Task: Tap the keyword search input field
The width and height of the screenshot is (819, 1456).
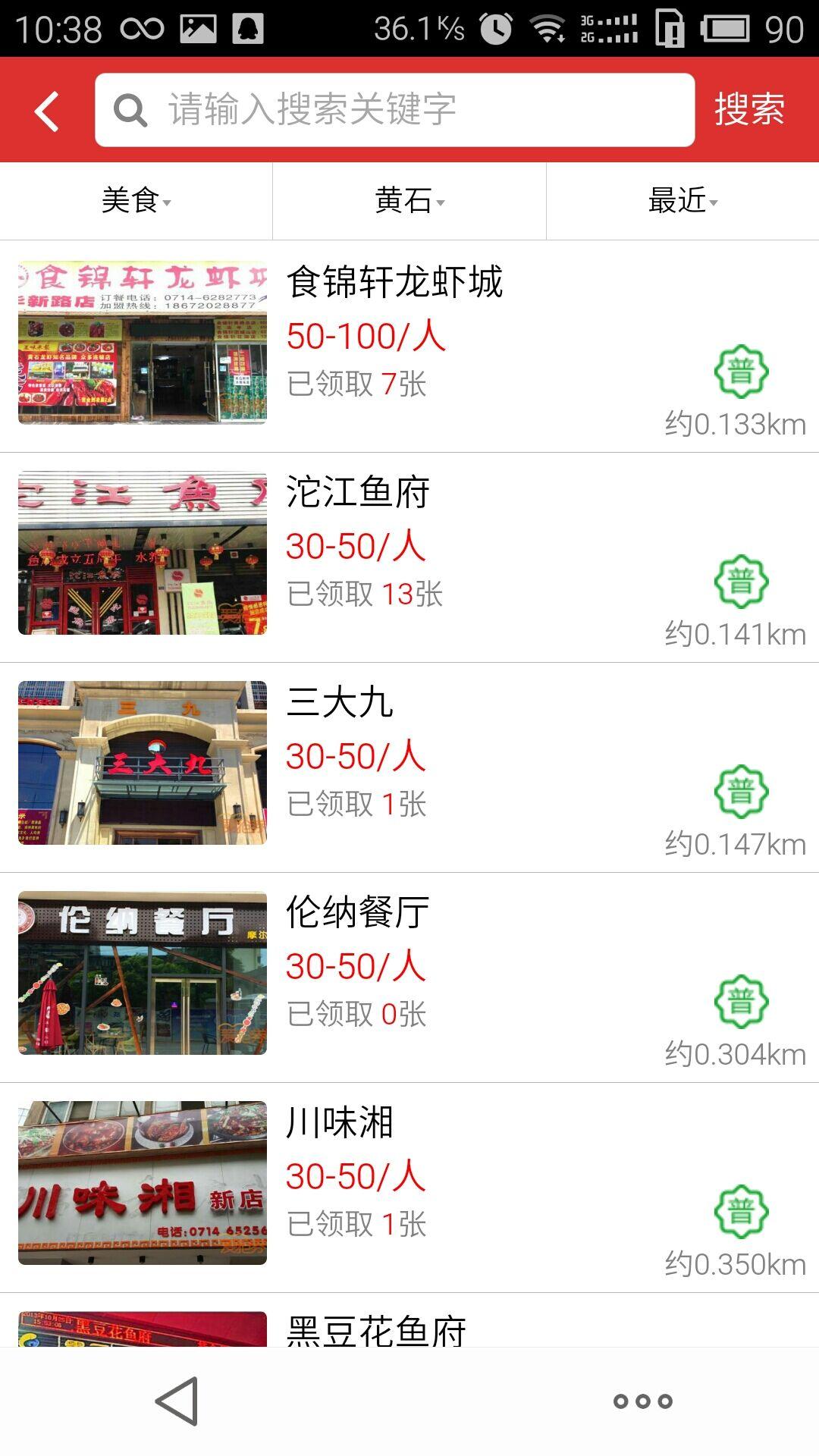Action: tap(394, 110)
